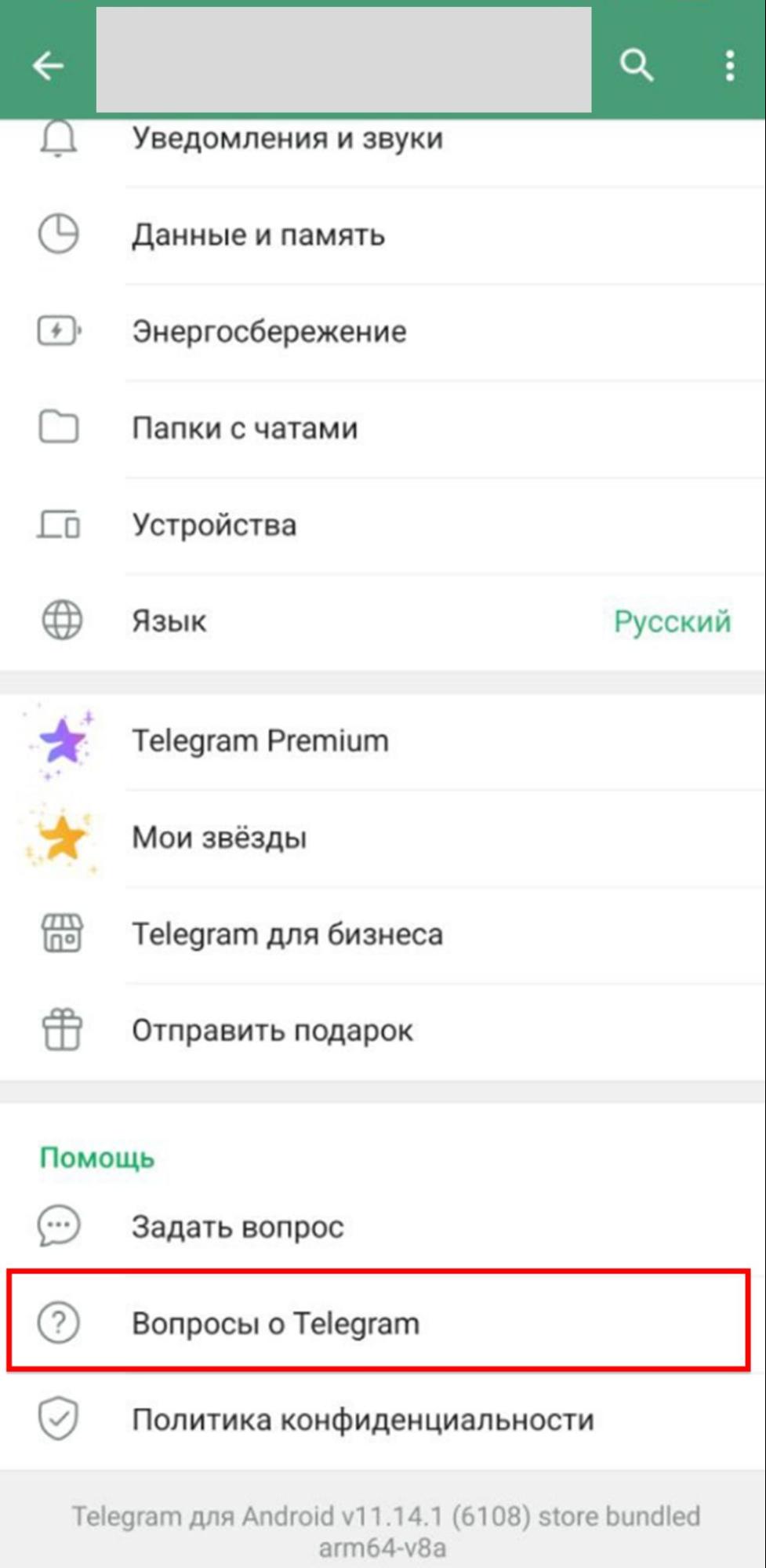Click the notifications bell icon

pyautogui.click(x=58, y=137)
